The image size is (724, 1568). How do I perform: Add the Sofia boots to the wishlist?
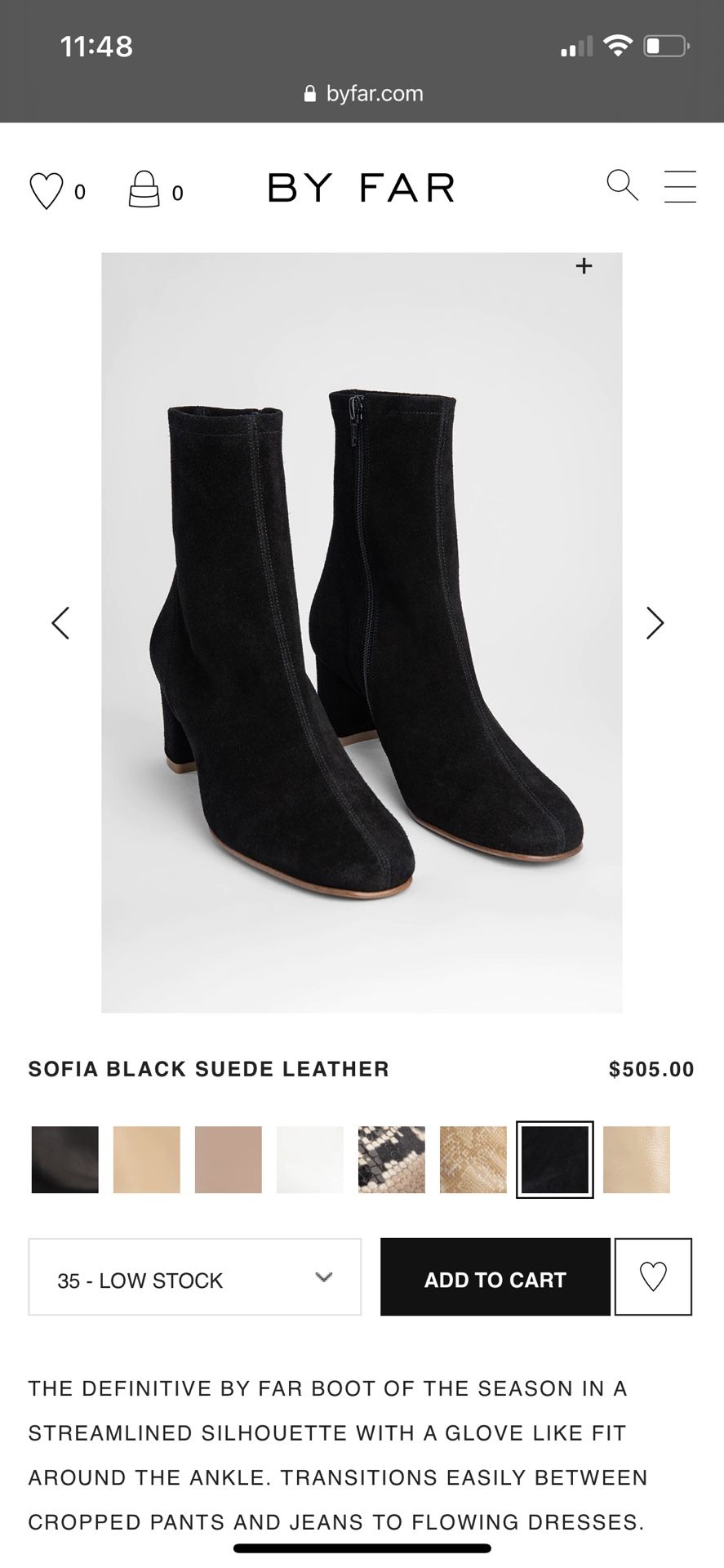coord(653,1276)
